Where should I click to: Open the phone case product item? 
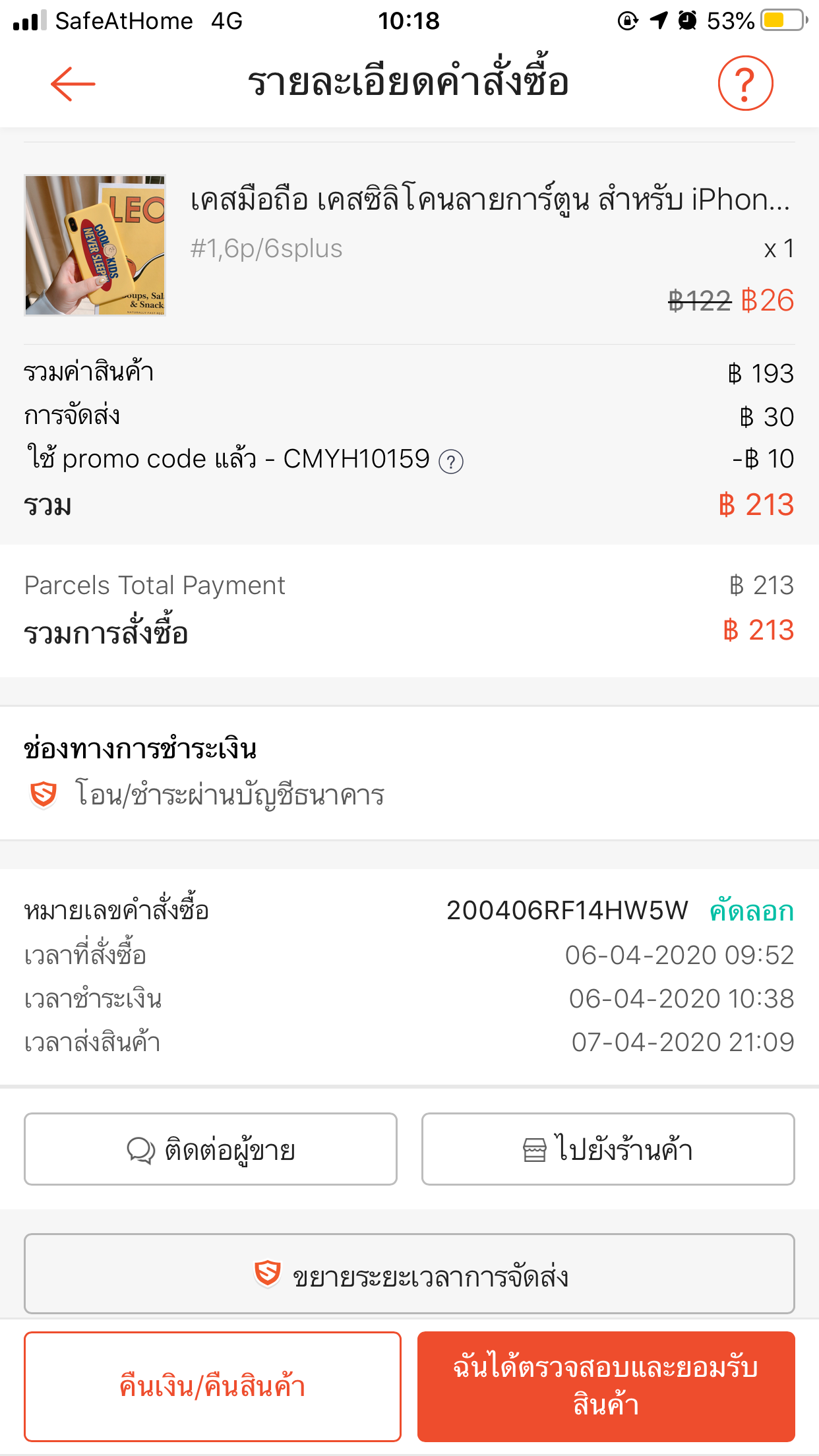pos(409,245)
